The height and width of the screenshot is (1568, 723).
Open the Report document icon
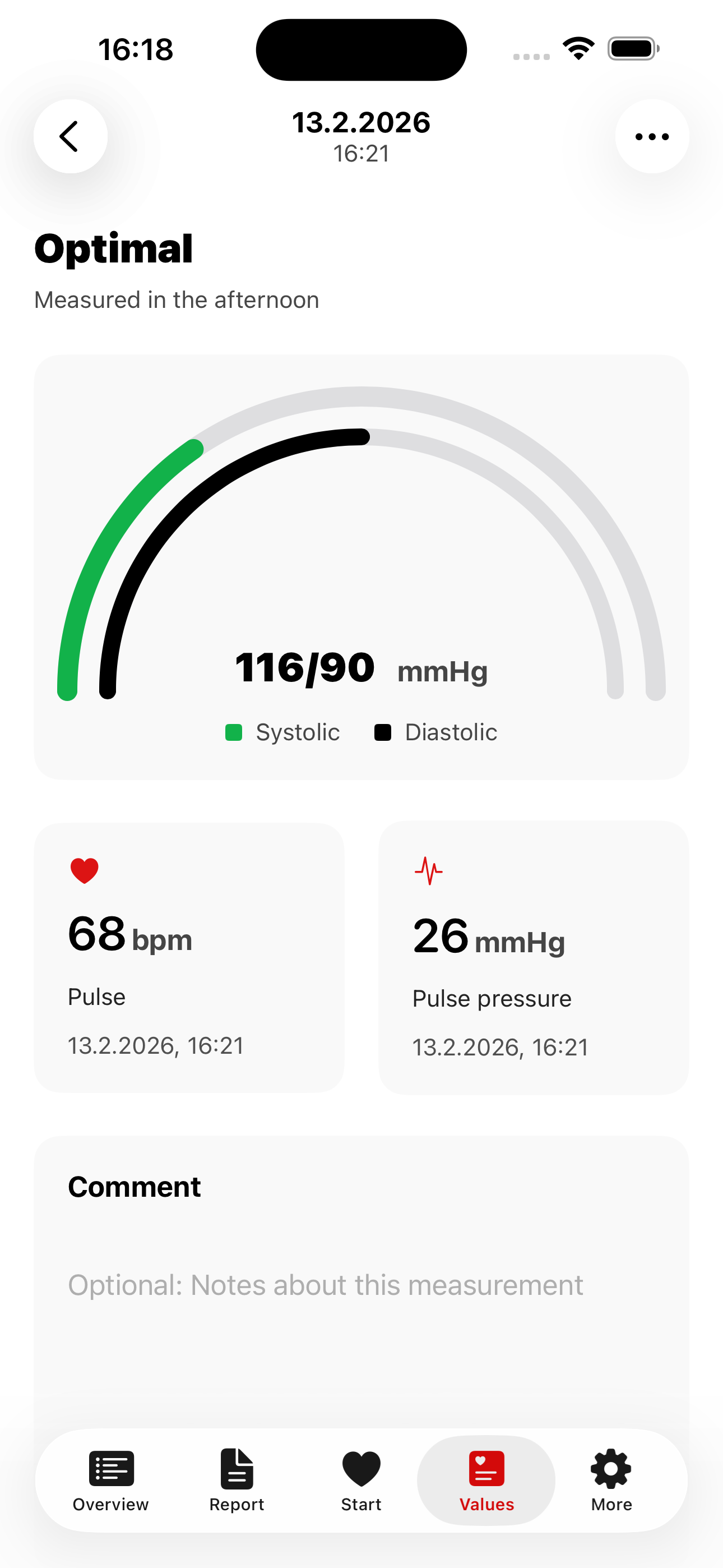point(236,1469)
